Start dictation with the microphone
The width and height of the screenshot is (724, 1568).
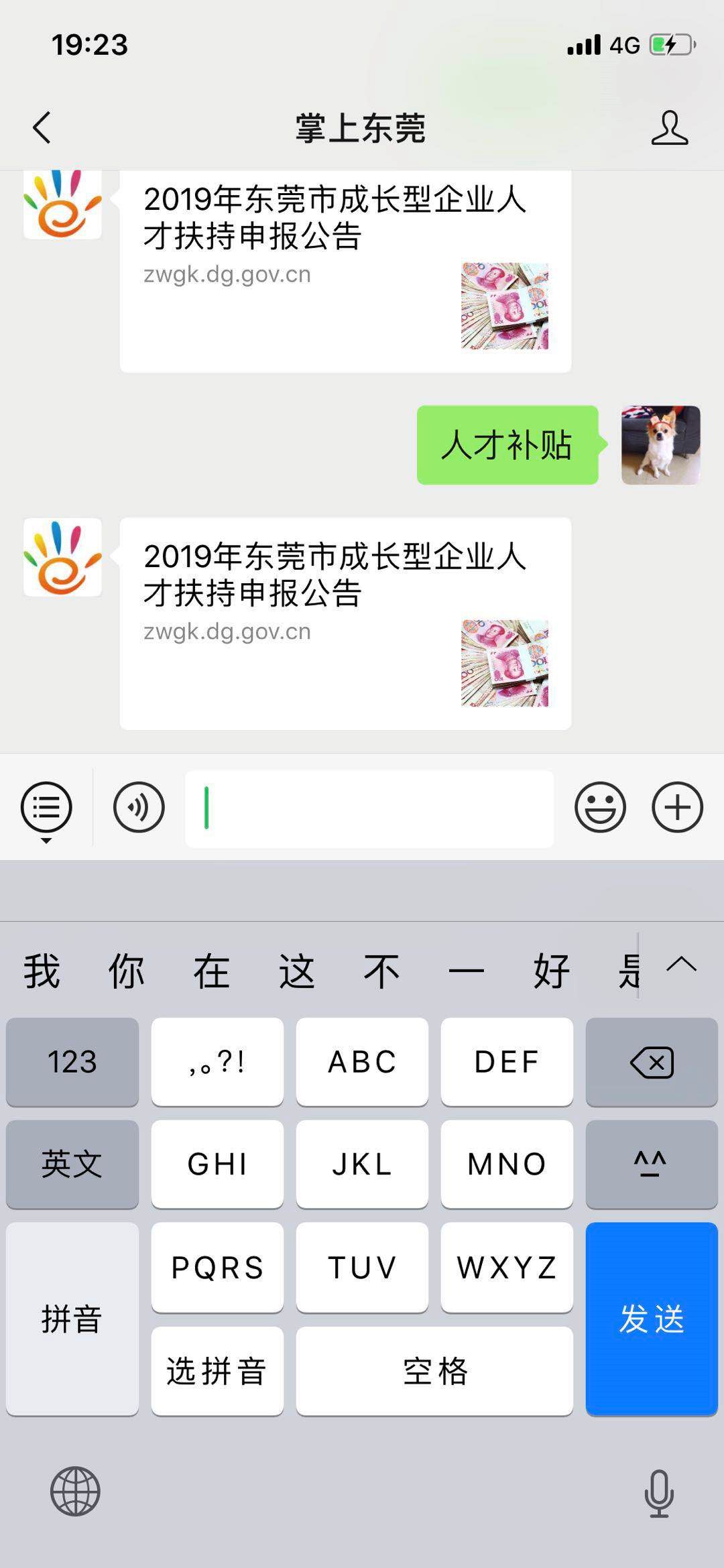[659, 1493]
